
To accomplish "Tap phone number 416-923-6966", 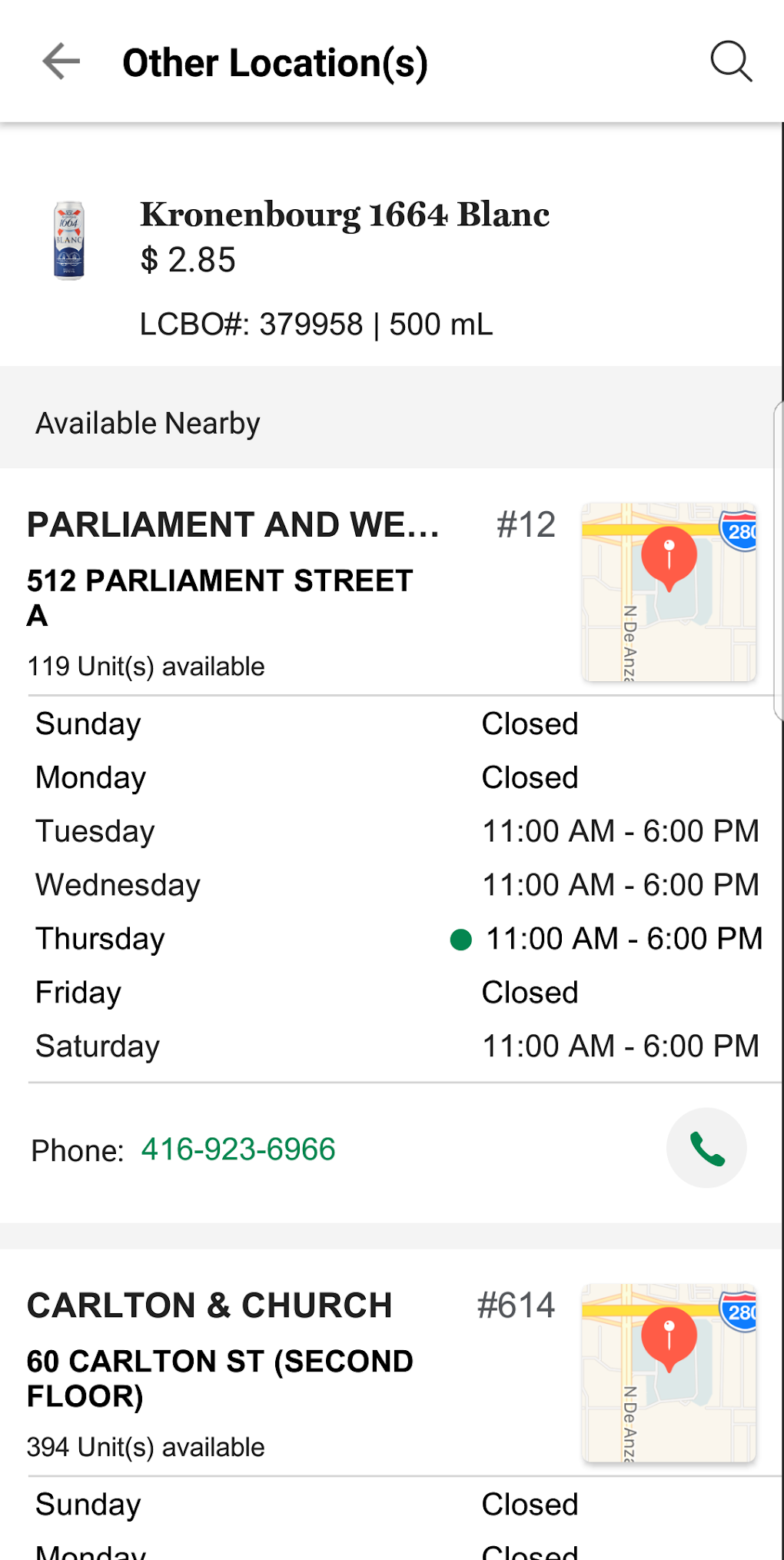I will point(238,1149).
